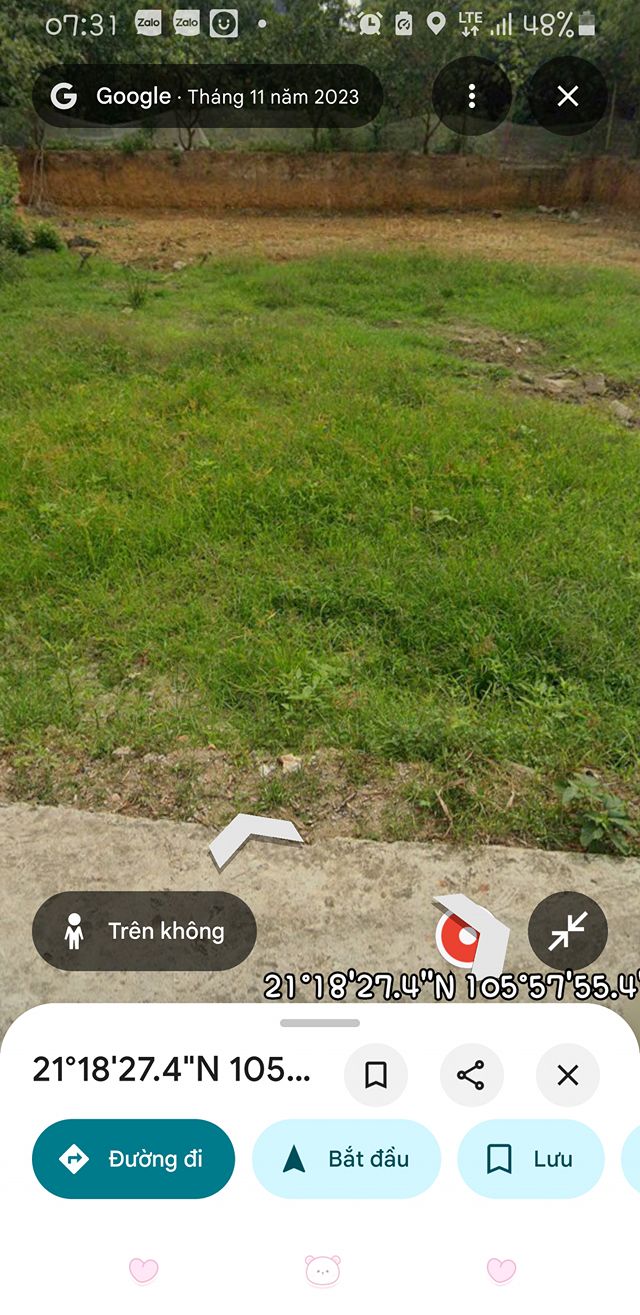Dismiss the location info panel
Viewport: 640px width, 1315px height.
(x=568, y=1075)
